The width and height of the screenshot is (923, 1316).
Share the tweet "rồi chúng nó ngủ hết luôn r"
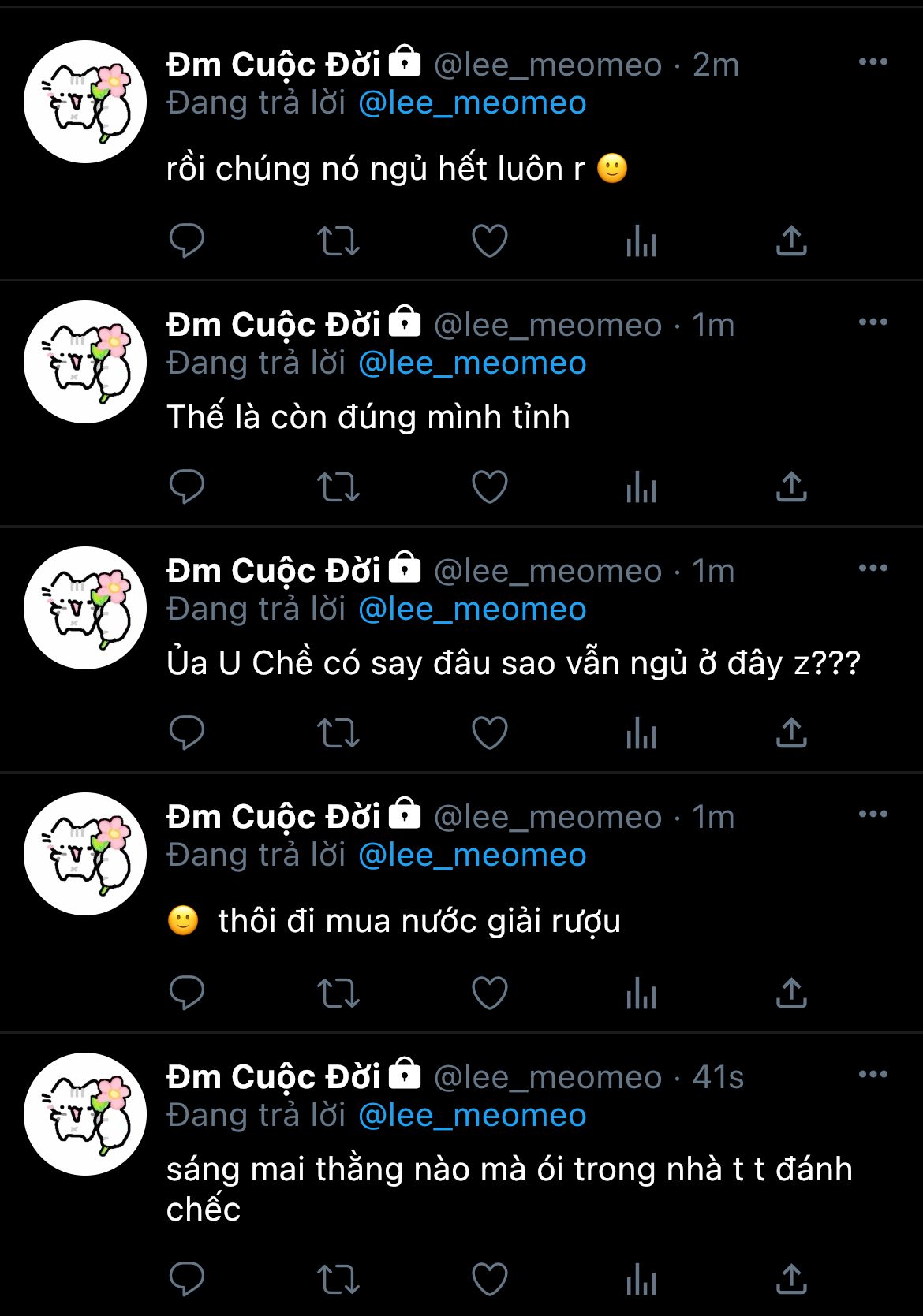[x=791, y=240]
